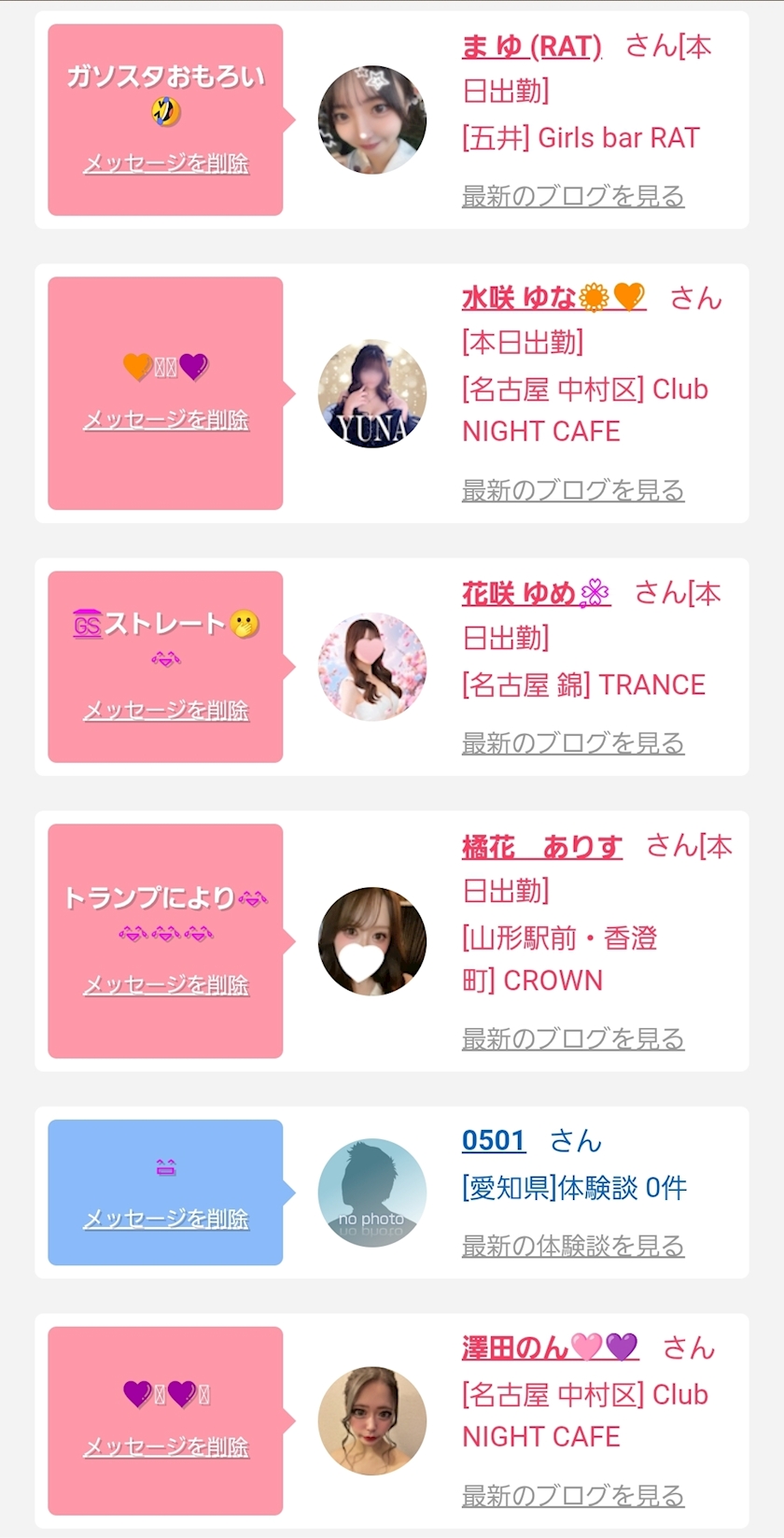Delete the message sent to 澤田のん
This screenshot has height=1538, width=784.
coord(166,1447)
